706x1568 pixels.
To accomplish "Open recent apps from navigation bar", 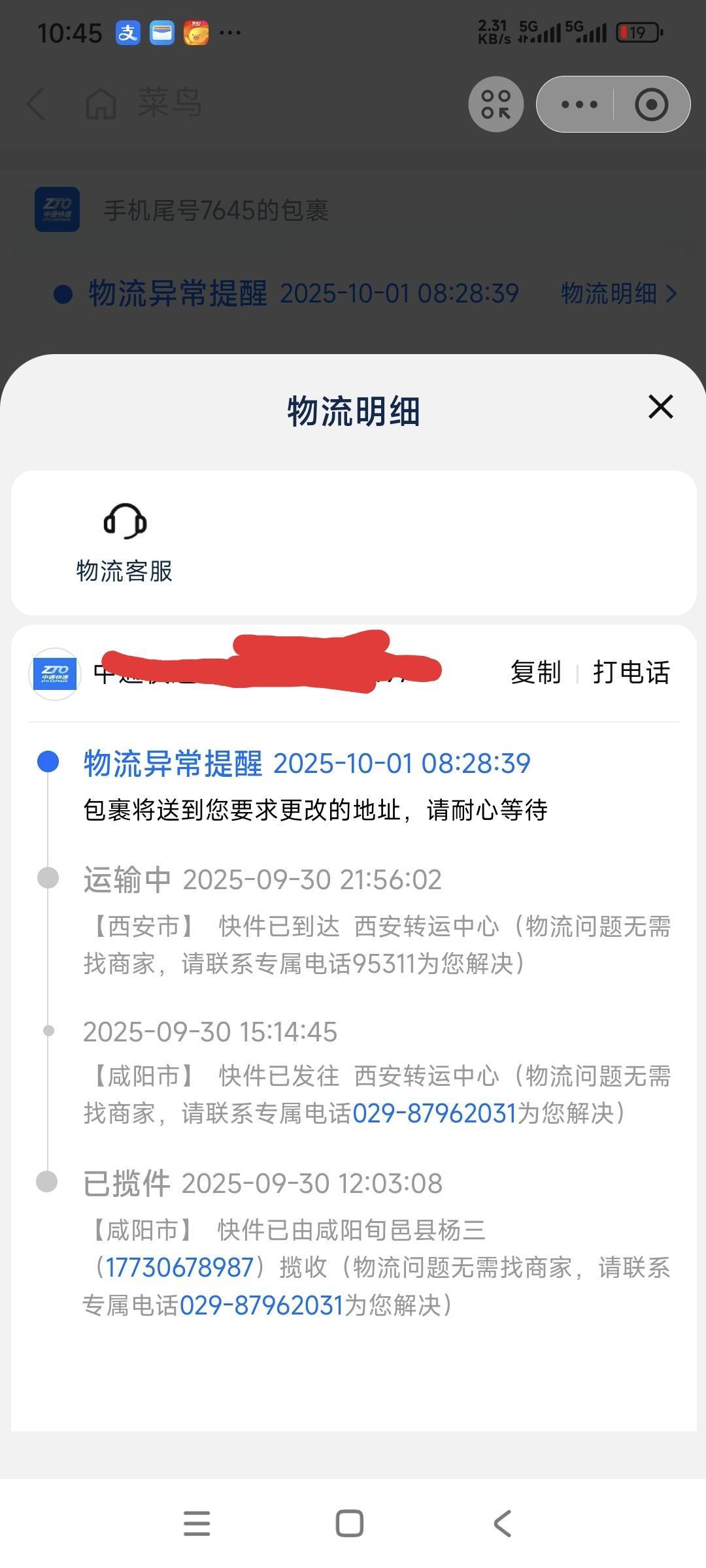I will (197, 1523).
